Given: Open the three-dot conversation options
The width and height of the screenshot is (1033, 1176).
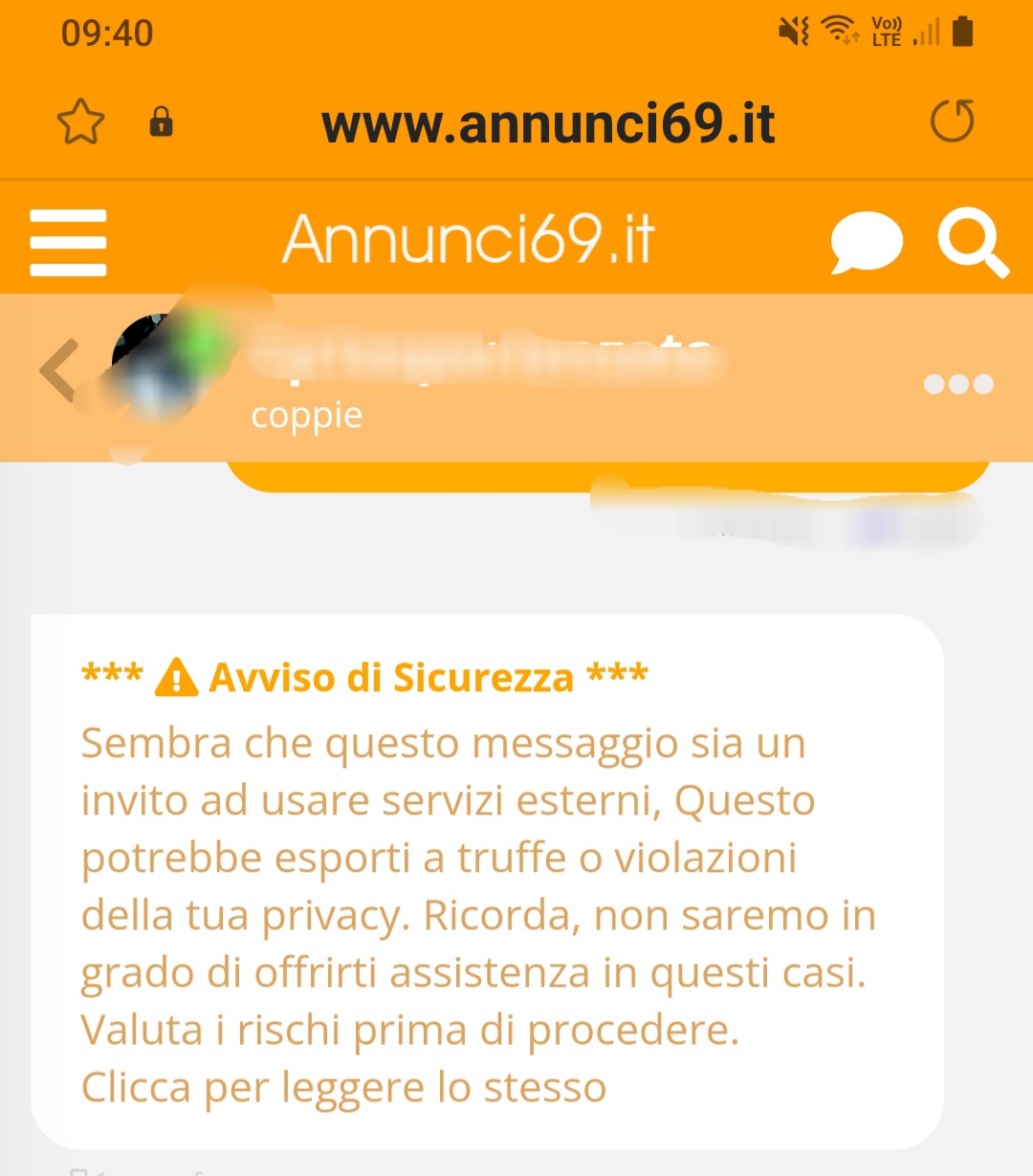Looking at the screenshot, I should click(x=958, y=384).
